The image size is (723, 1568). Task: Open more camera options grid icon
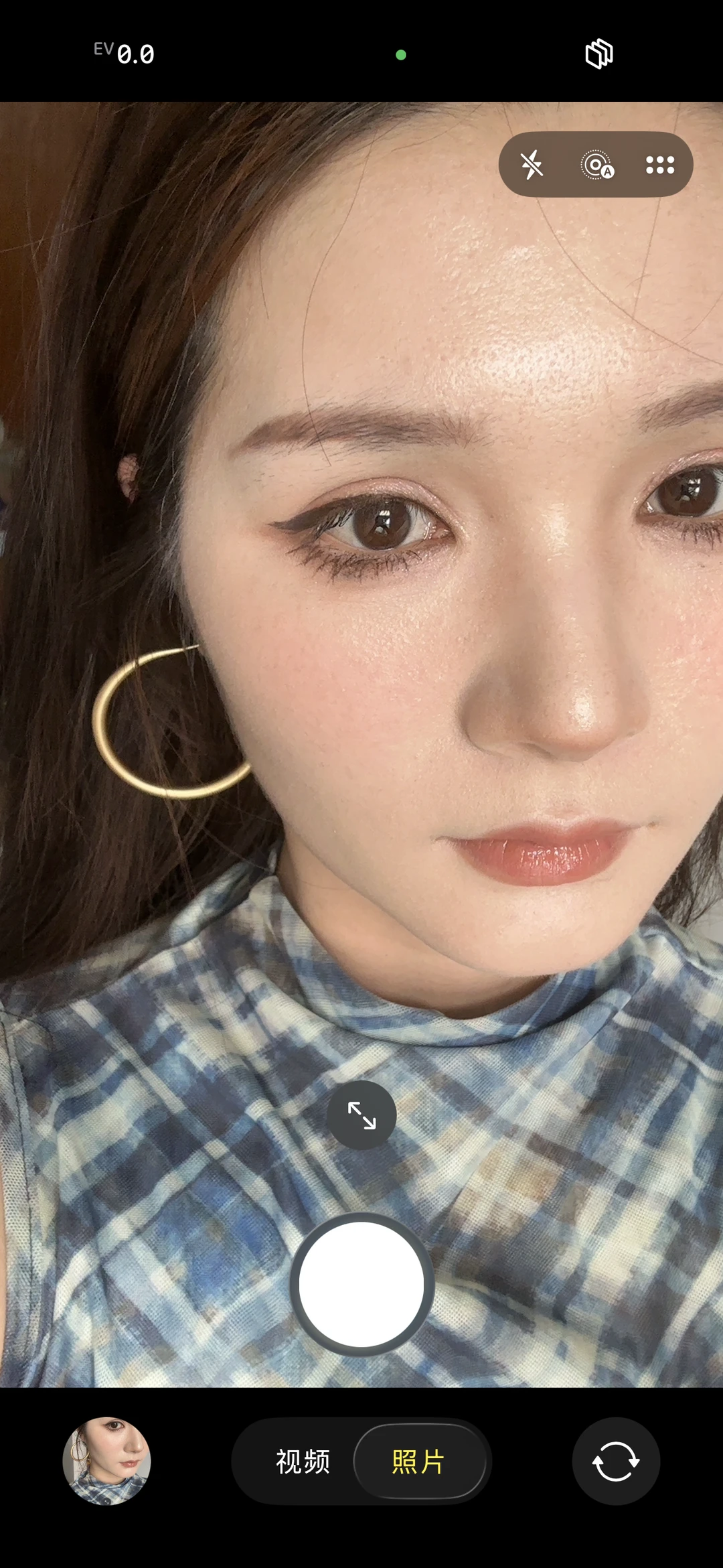(x=660, y=165)
